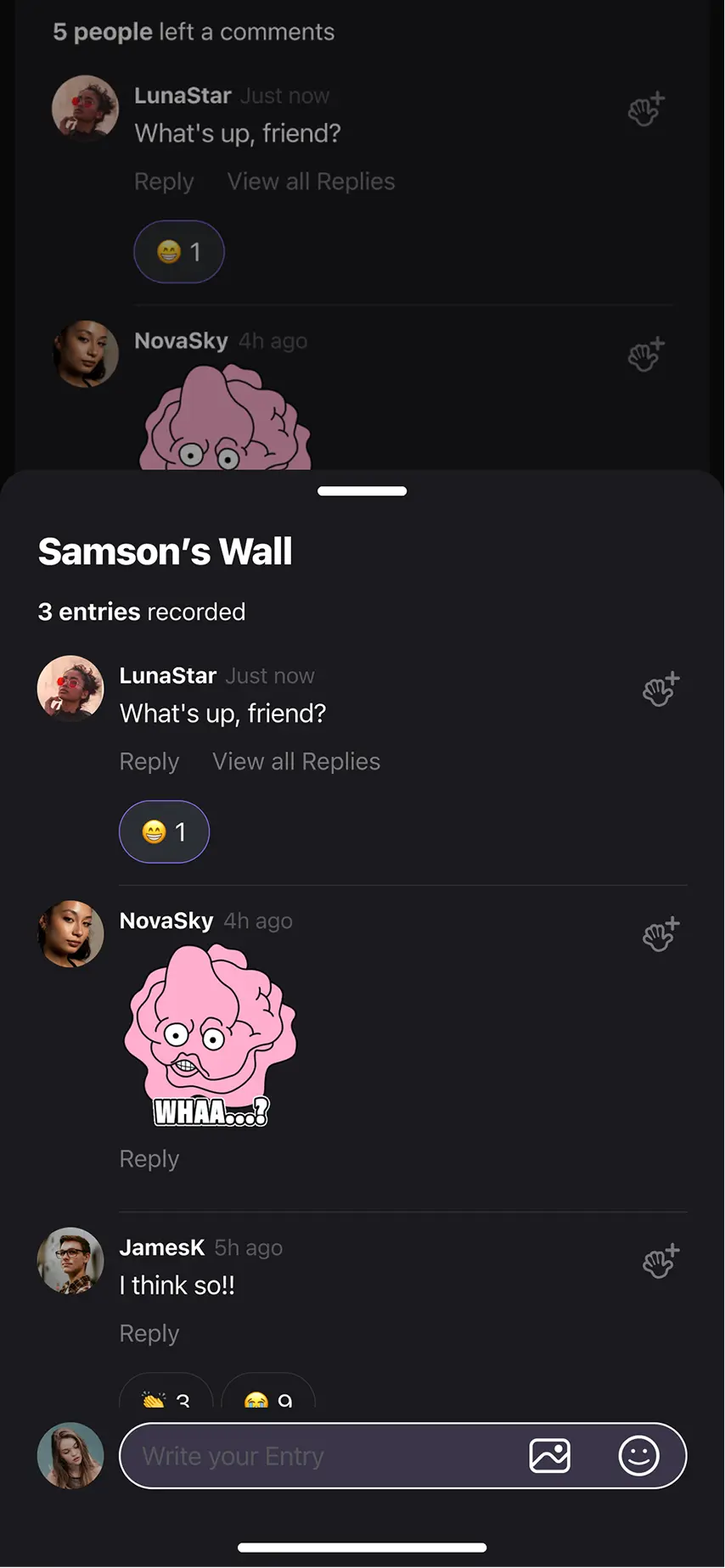Tap the wave icon on NovaSky's wall entry
Screen dimensions: 725x1568
[660, 934]
